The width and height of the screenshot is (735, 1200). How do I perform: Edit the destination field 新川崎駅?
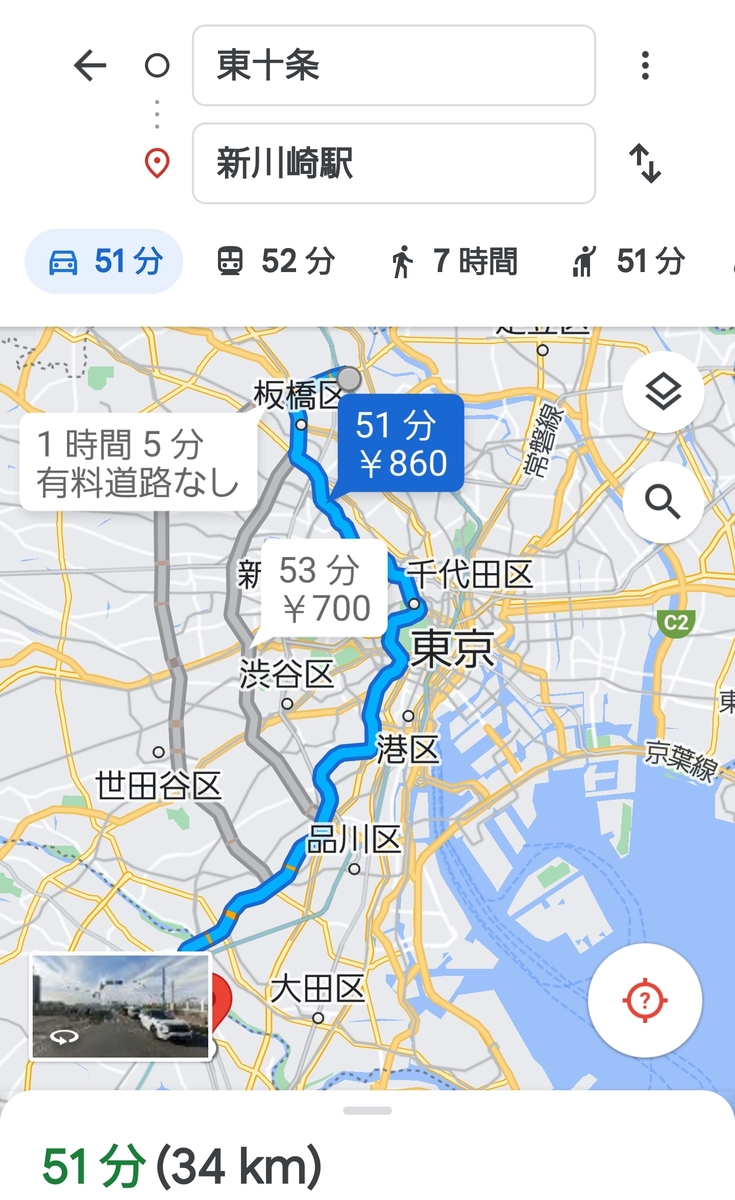point(394,163)
